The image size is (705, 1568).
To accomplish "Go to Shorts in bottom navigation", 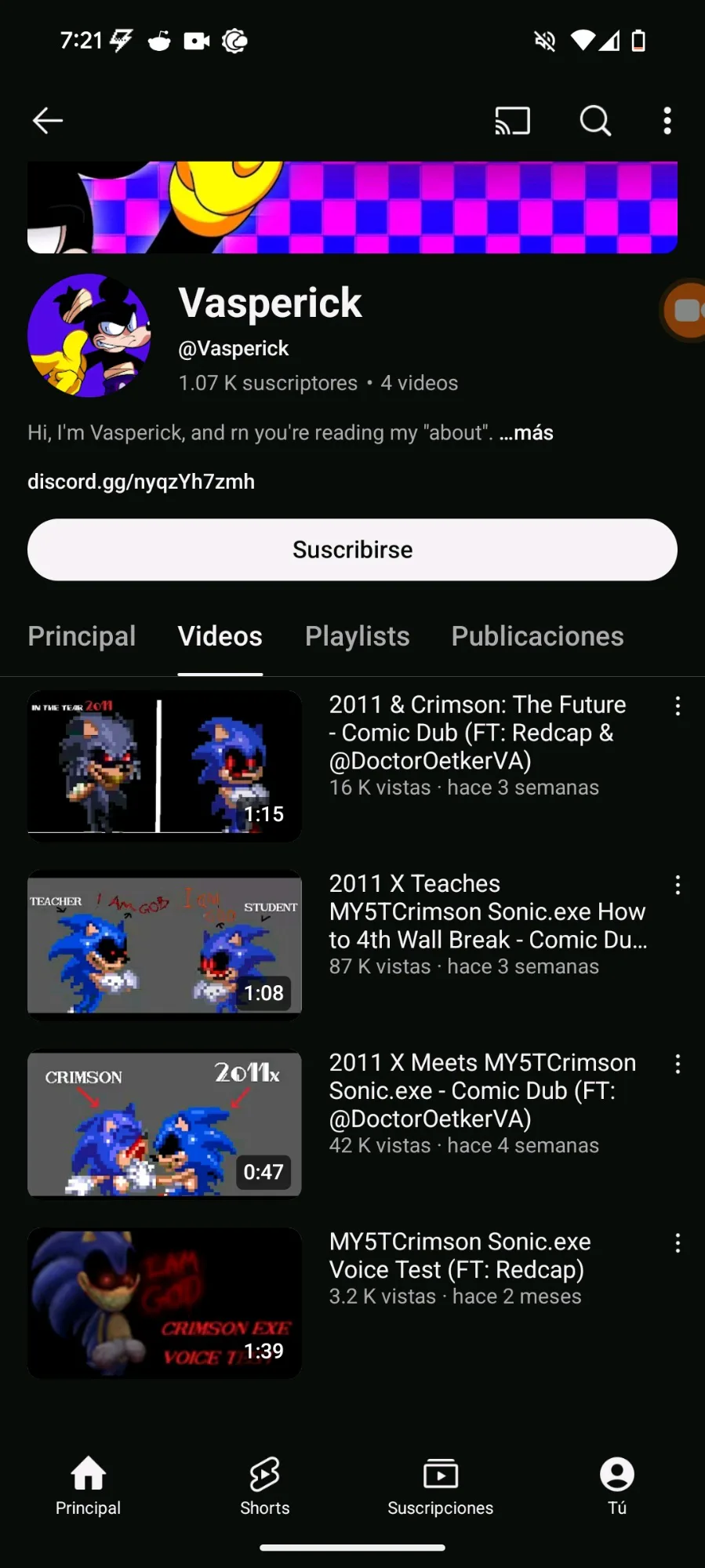I will 264,1486.
